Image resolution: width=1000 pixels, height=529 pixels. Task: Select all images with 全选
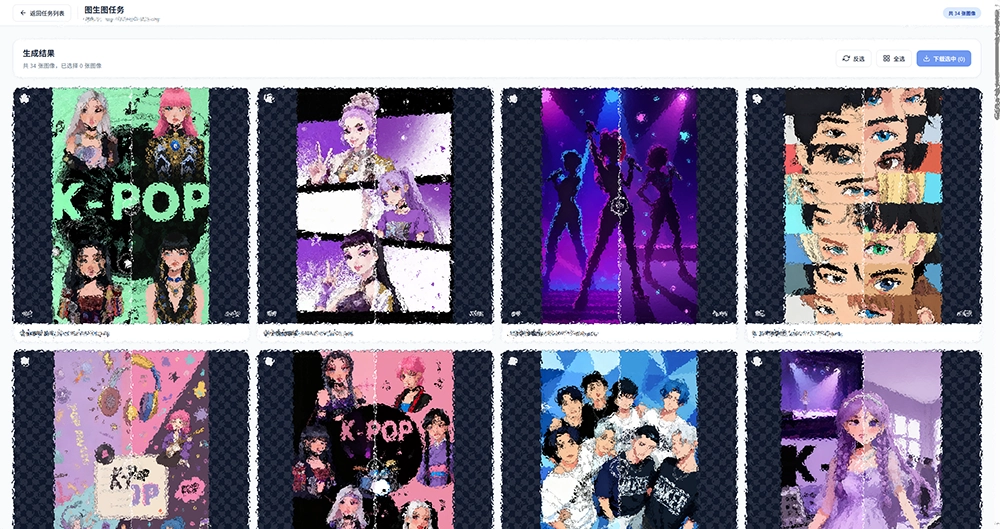point(894,59)
